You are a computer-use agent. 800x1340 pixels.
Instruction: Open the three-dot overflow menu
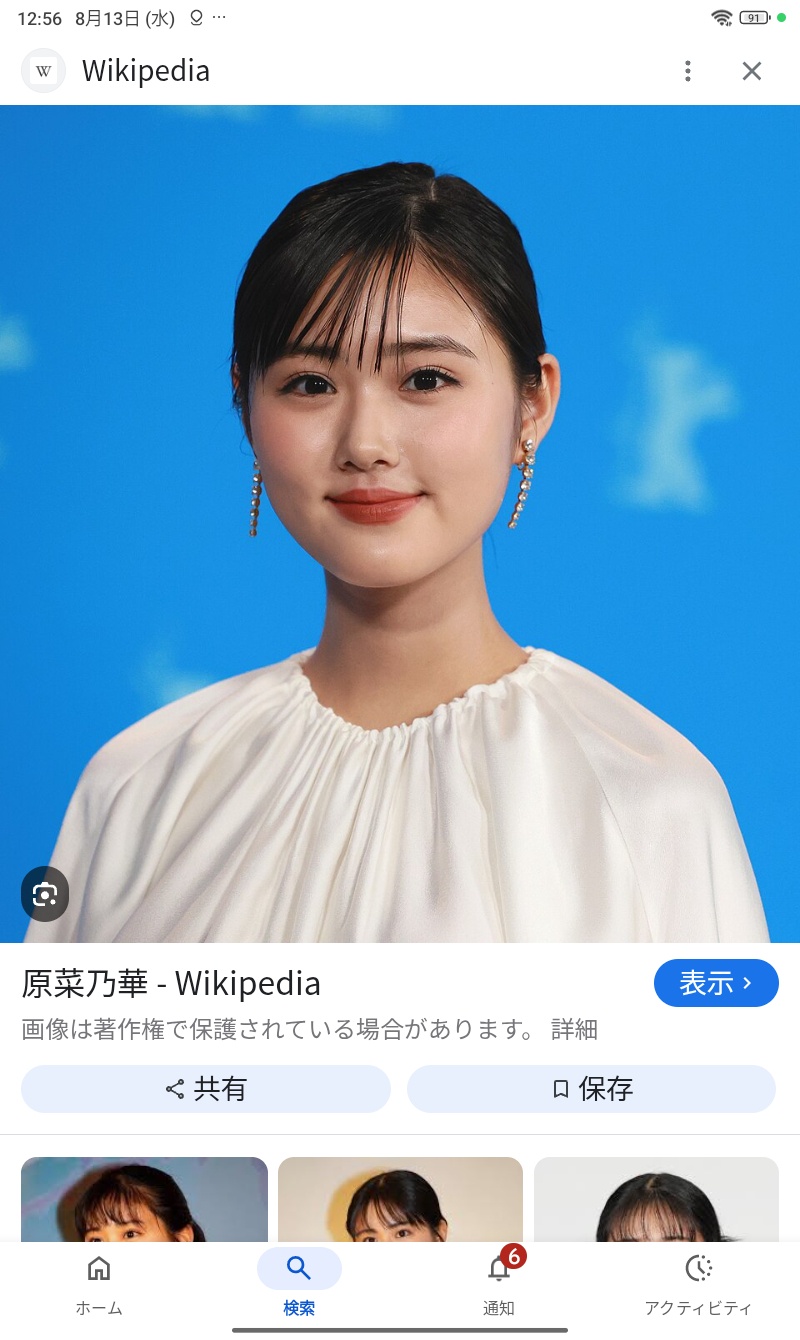coord(687,71)
